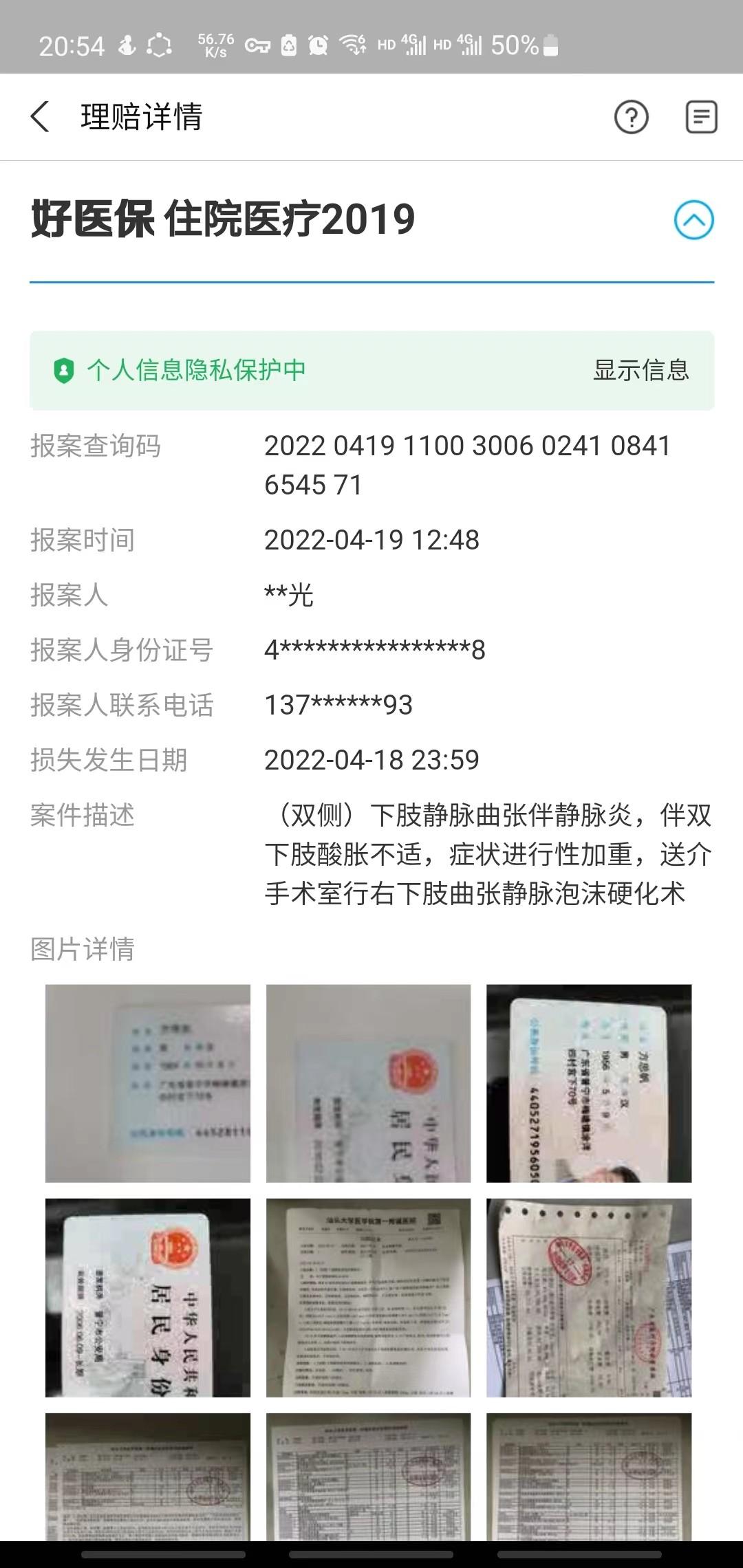Open the third photo showing the ID front
Image resolution: width=743 pixels, height=1568 pixels.
(589, 1083)
